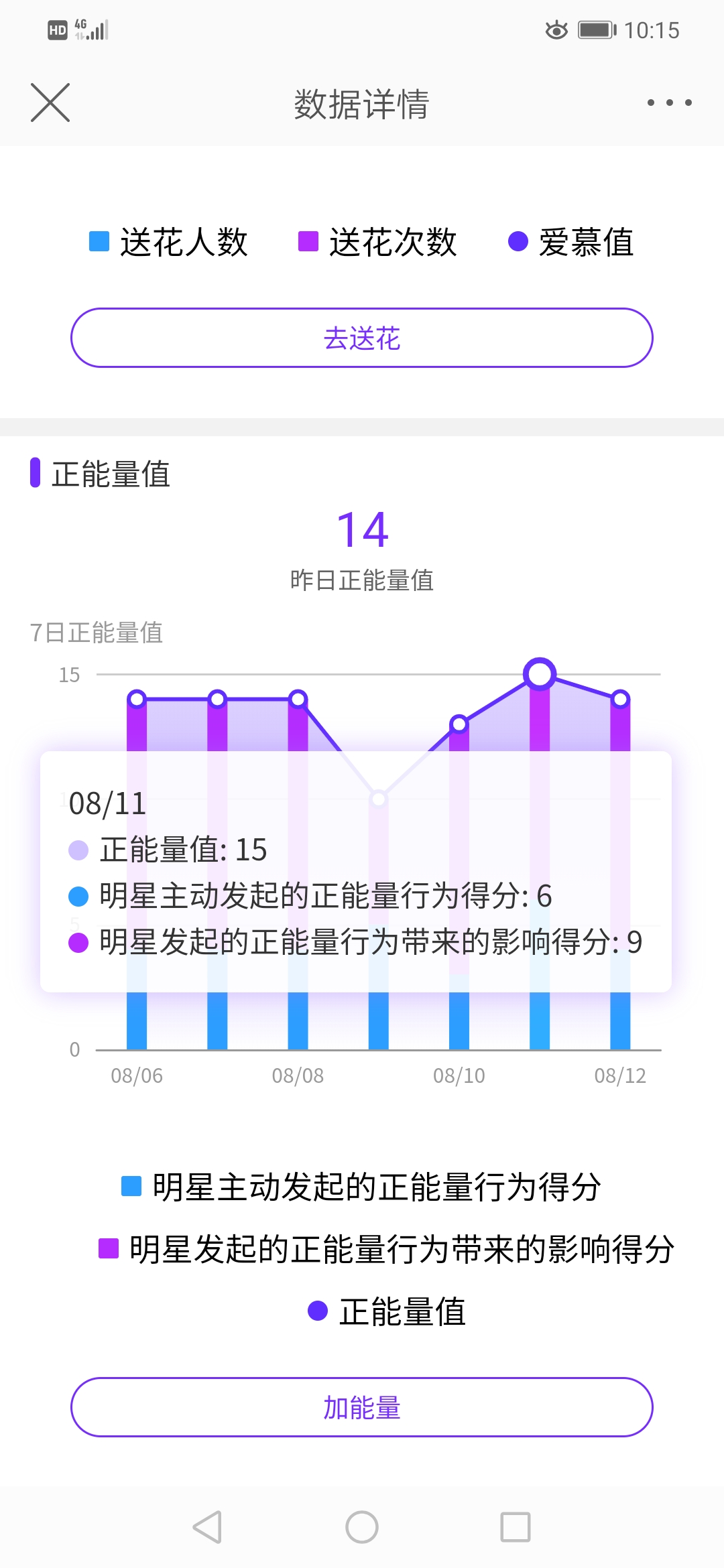Toggle 明星发起的正能量行为带来的影响得分 legend item
724x1568 pixels.
pyautogui.click(x=387, y=1249)
